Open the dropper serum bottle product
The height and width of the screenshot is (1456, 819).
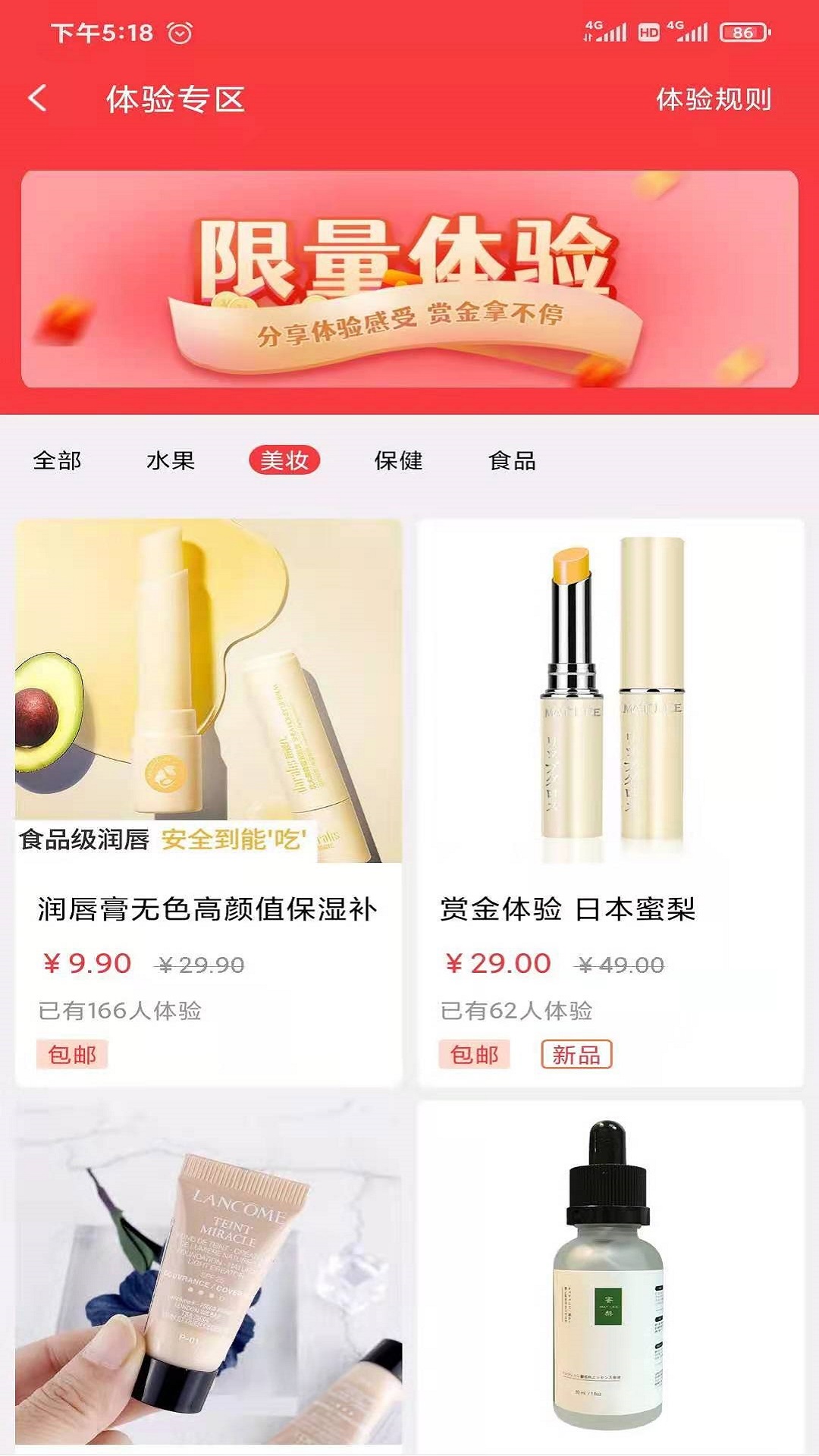pos(610,1274)
